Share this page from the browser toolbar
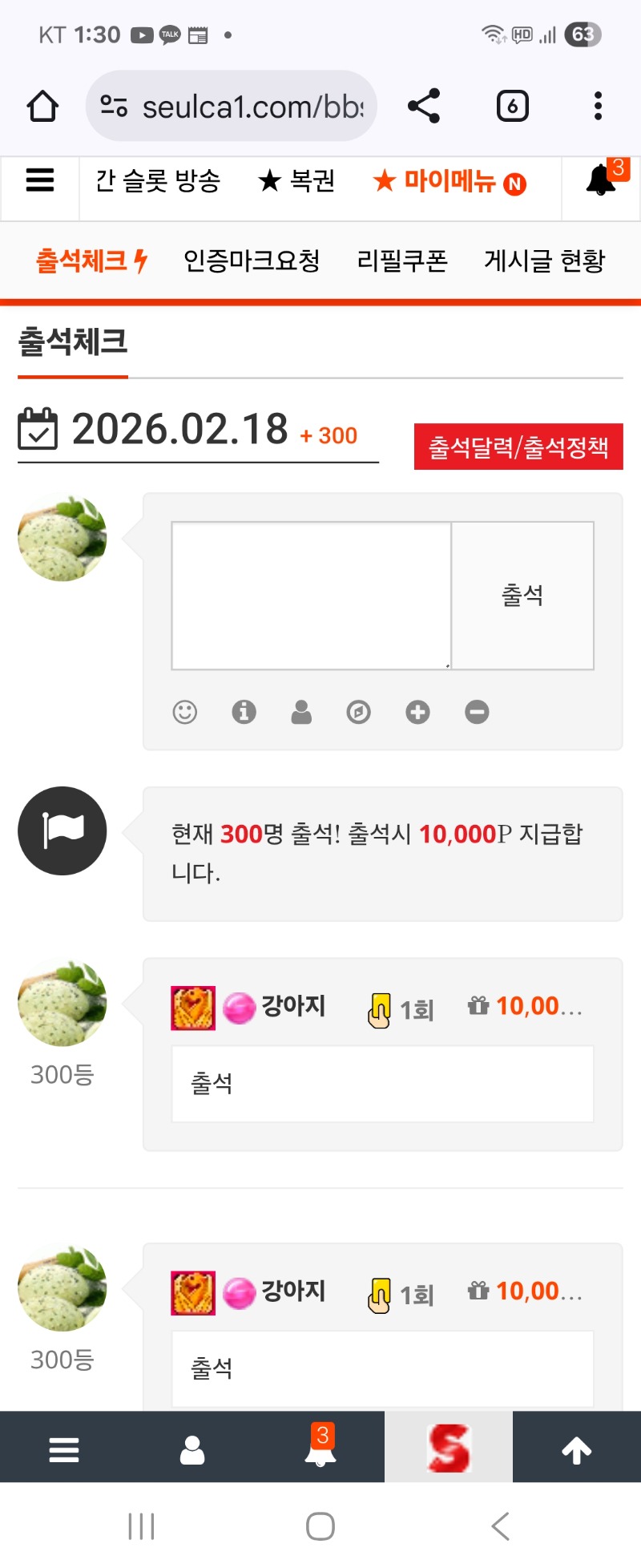This screenshot has height=1568, width=641. (424, 106)
